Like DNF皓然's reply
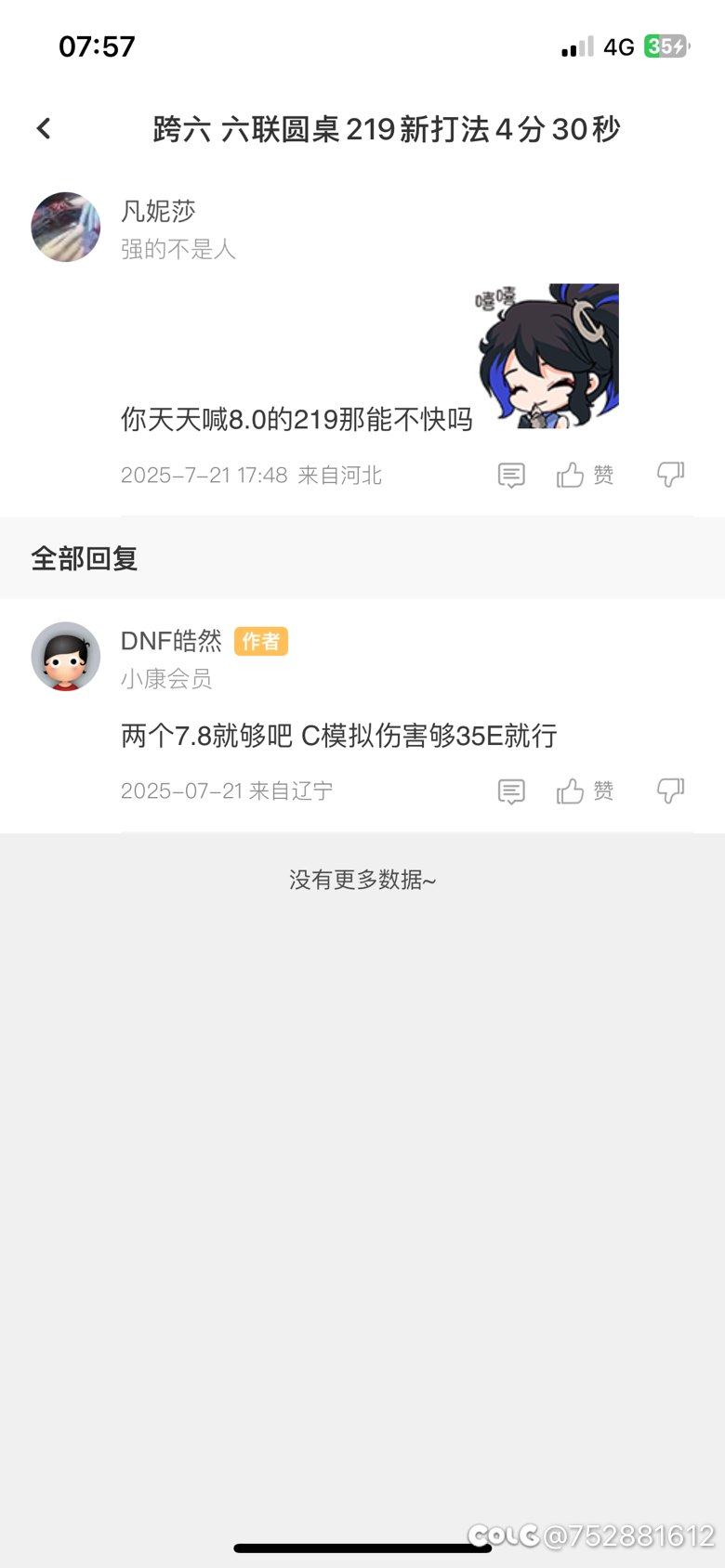Screen dimensions: 725x1568 coord(585,791)
